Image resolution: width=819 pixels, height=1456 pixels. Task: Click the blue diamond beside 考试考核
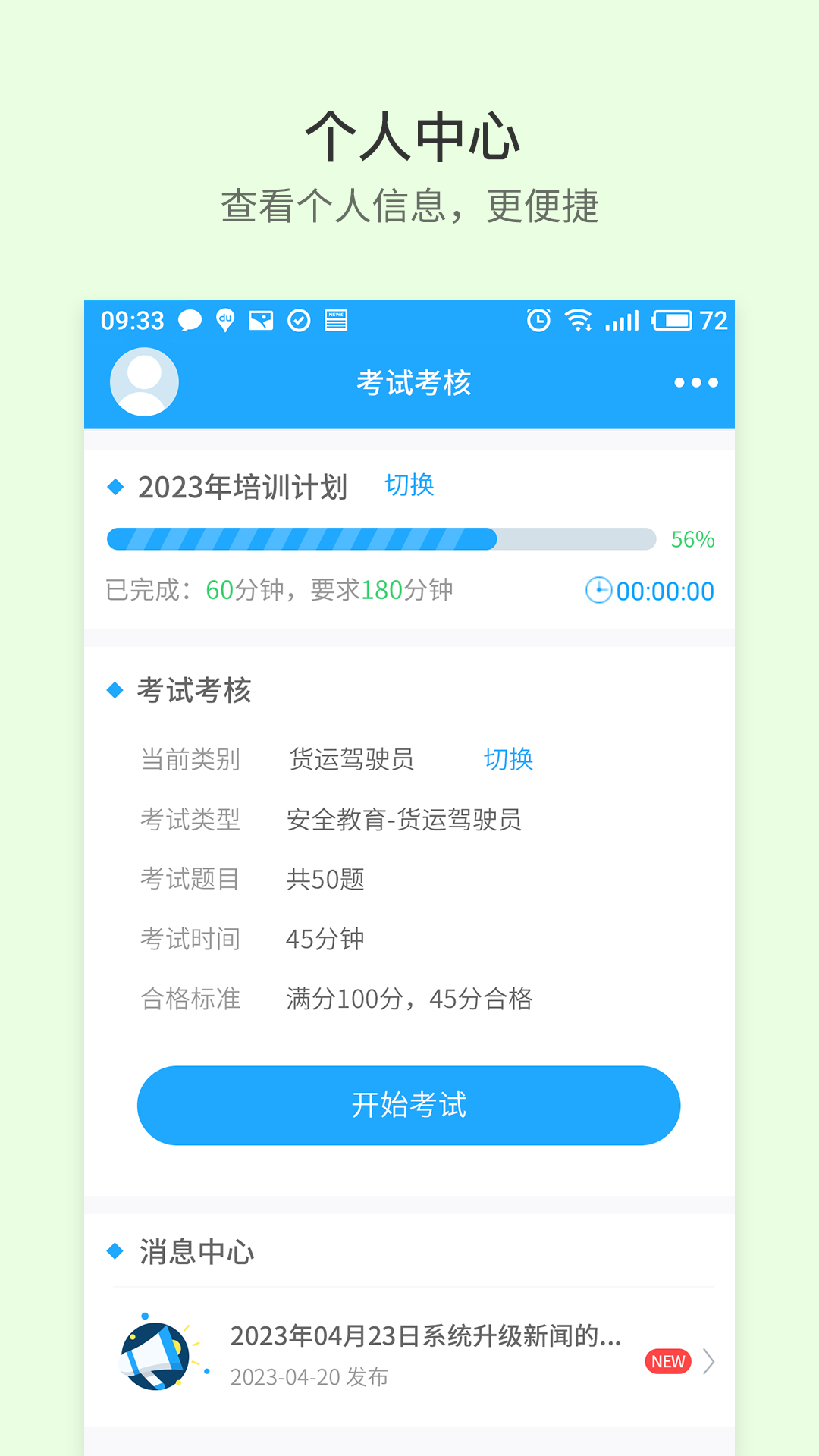[x=115, y=690]
